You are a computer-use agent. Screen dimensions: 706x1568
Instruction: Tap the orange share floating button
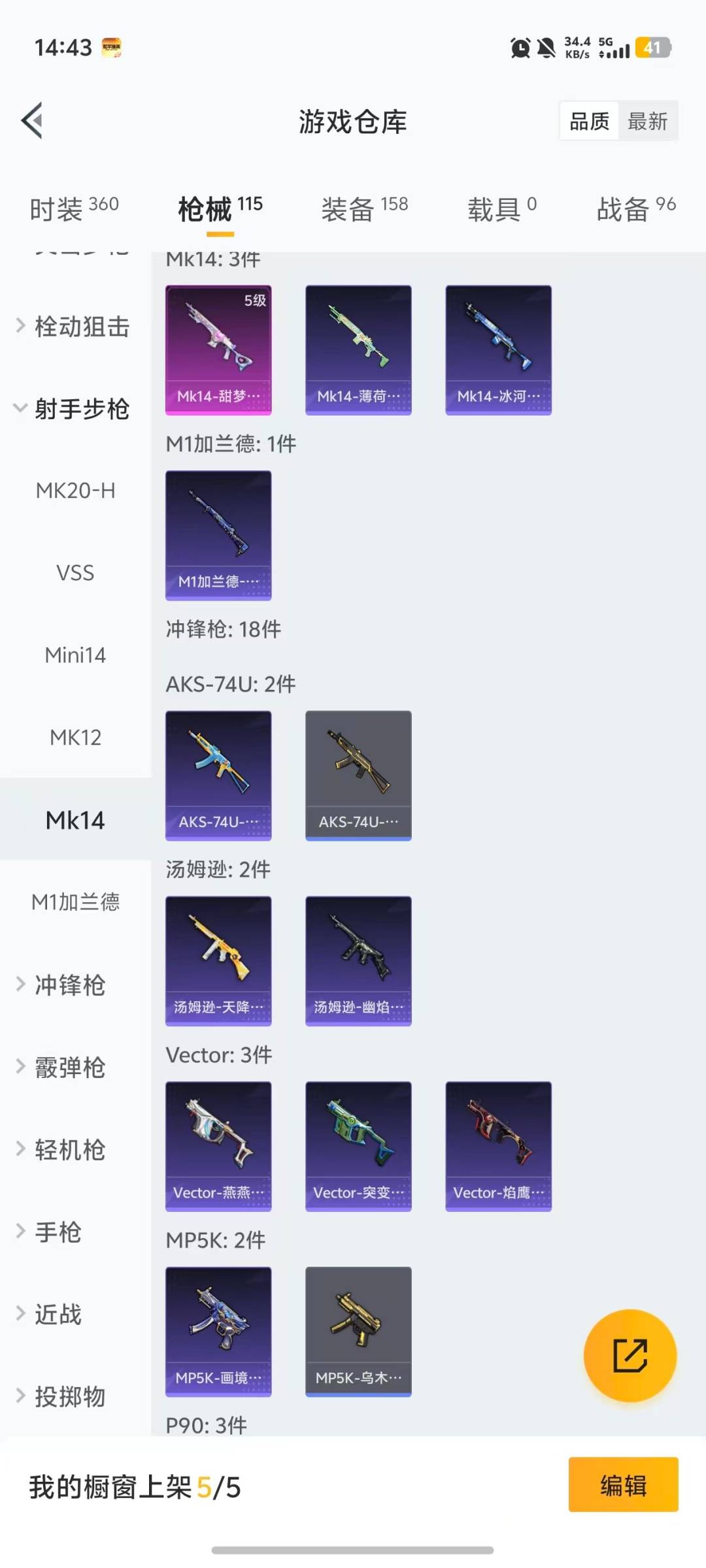(630, 1356)
